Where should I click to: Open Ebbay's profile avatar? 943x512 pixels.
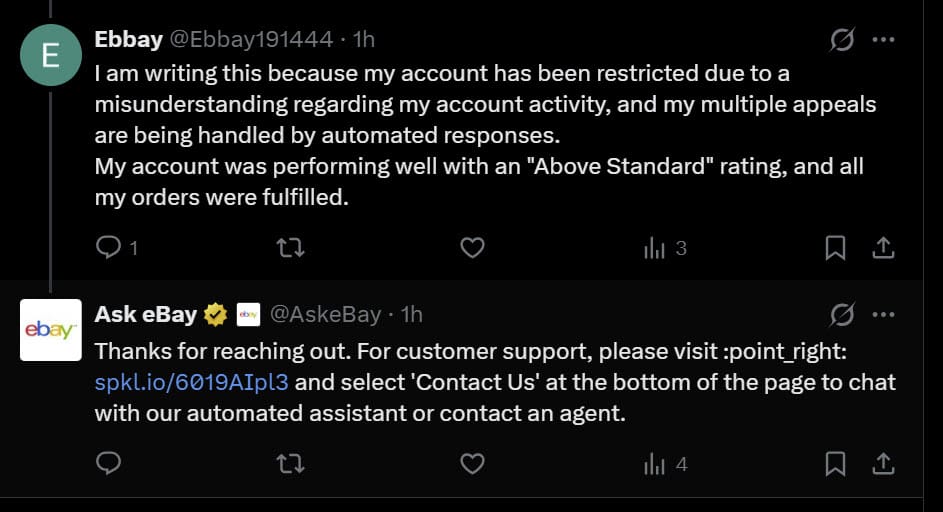50,55
